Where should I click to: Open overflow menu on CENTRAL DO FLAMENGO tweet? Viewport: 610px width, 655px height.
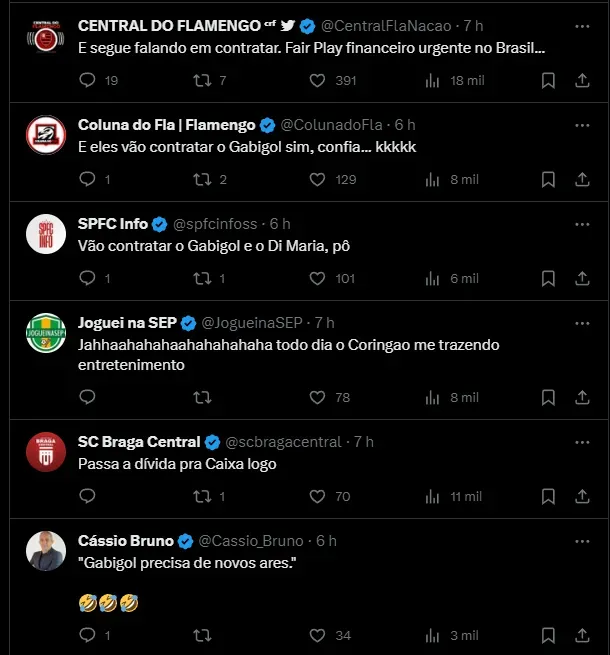point(582,25)
